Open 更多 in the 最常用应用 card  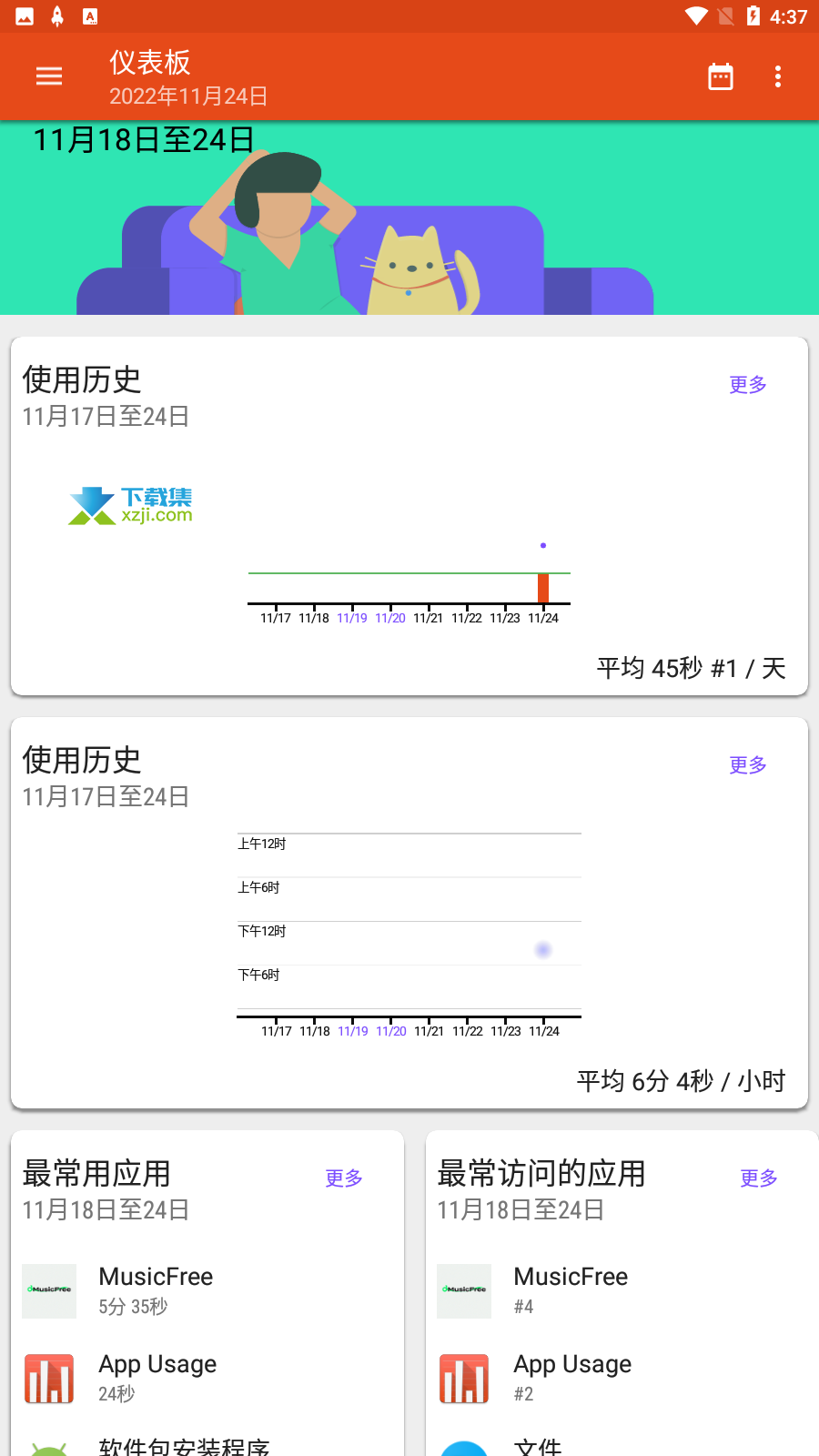pos(344,1178)
